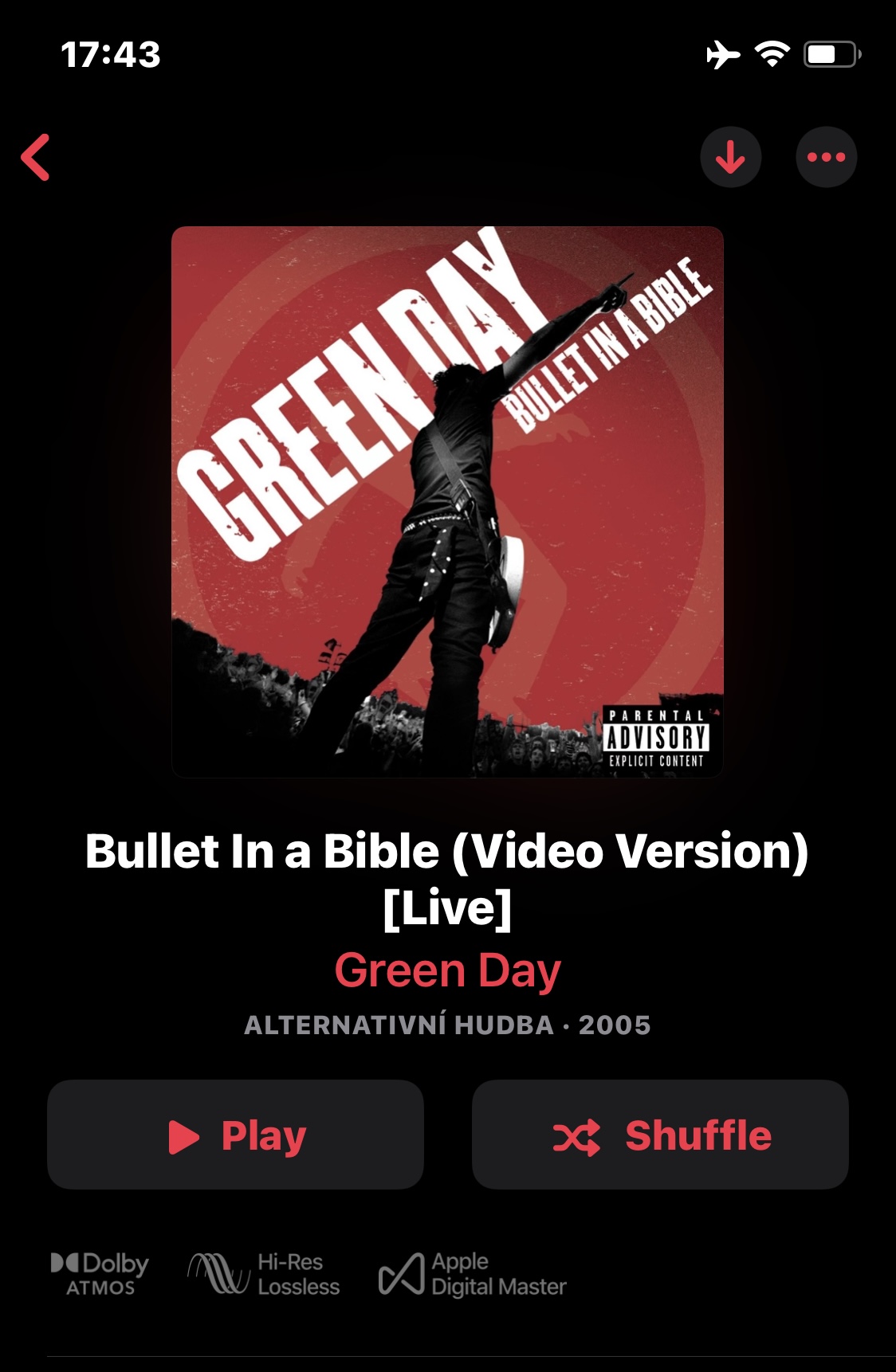Go back to the previous screen
This screenshot has height=1372, width=896.
(36, 157)
